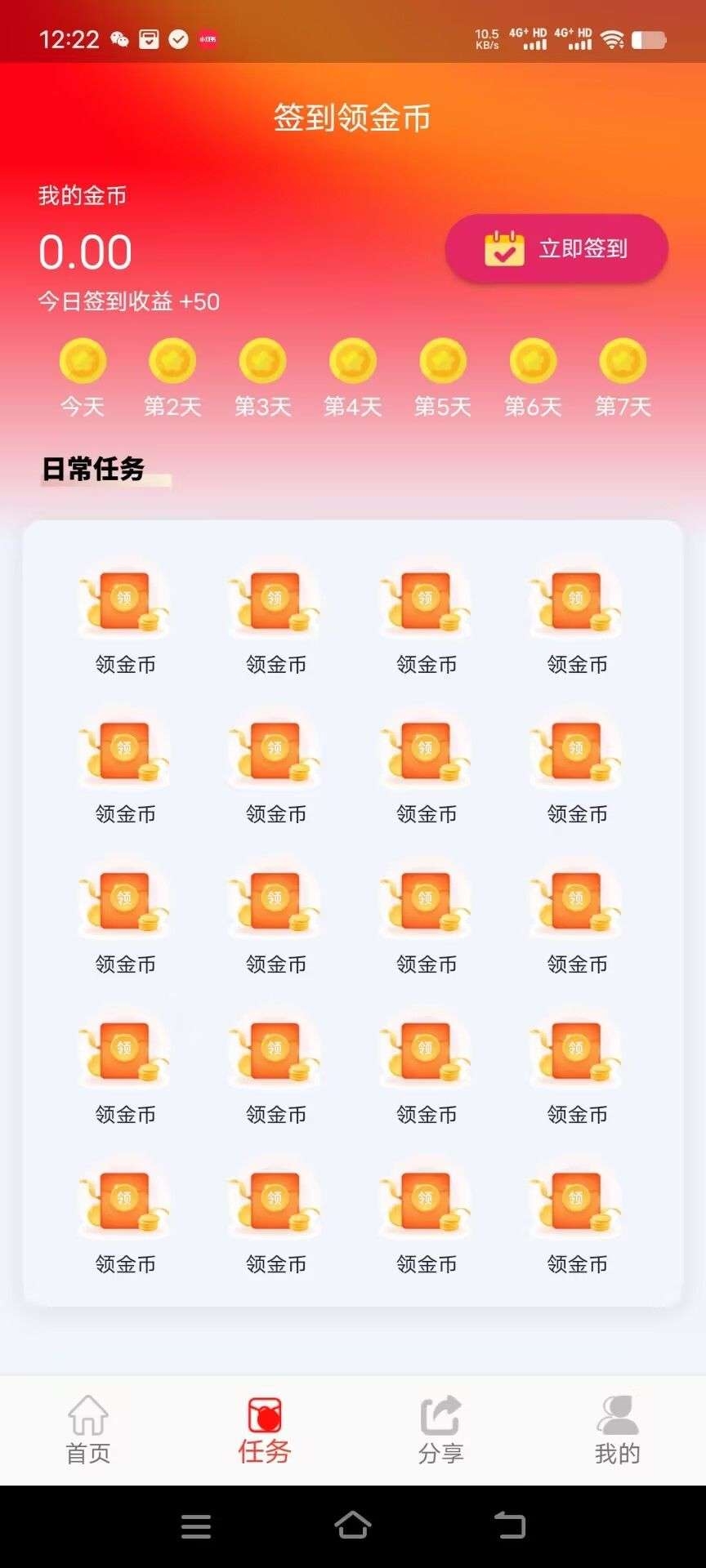706x1568 pixels.
Task: Tap the calendar icon inside the 立即签到 button
Action: tap(504, 249)
